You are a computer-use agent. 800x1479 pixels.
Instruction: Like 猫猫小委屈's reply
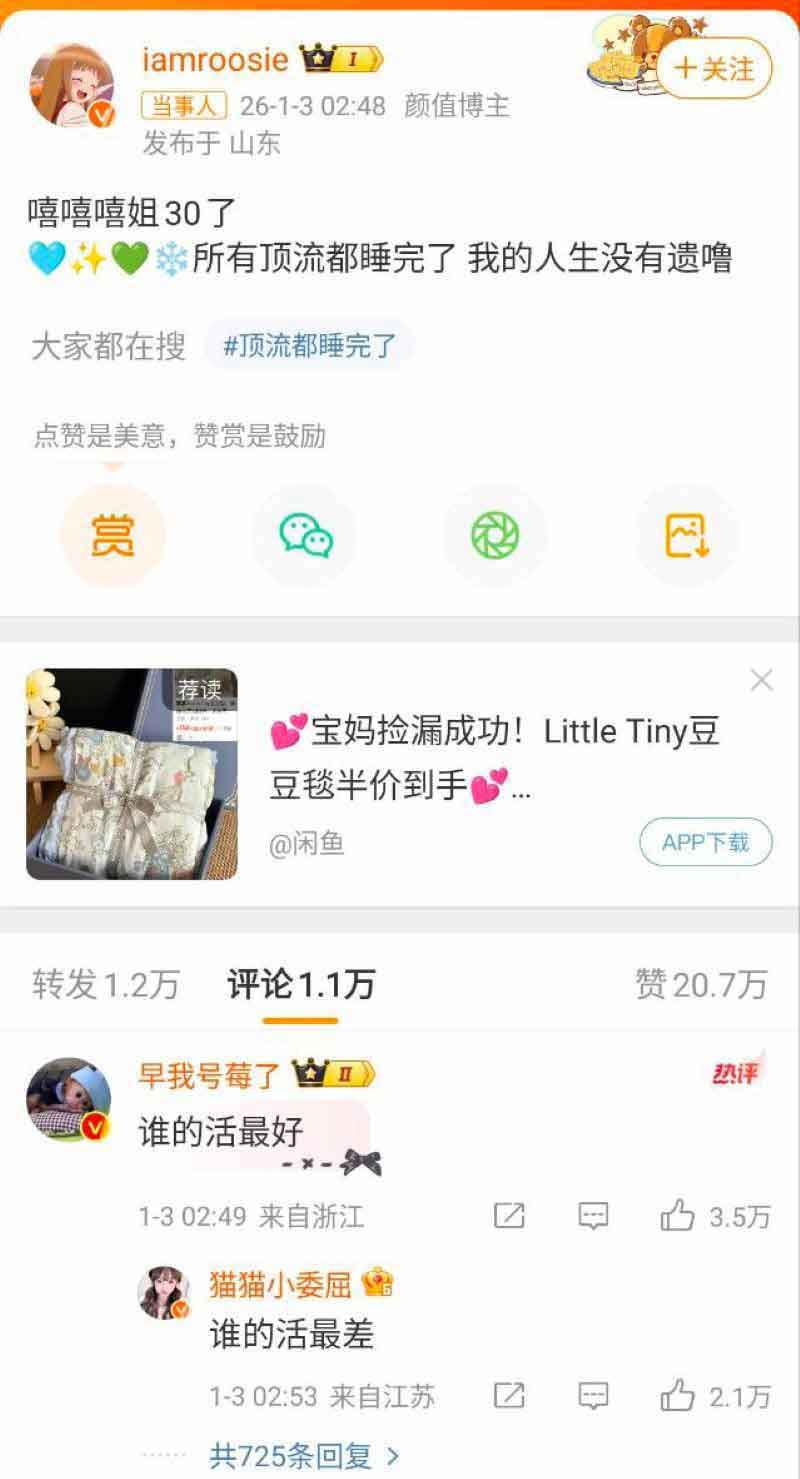click(678, 1396)
